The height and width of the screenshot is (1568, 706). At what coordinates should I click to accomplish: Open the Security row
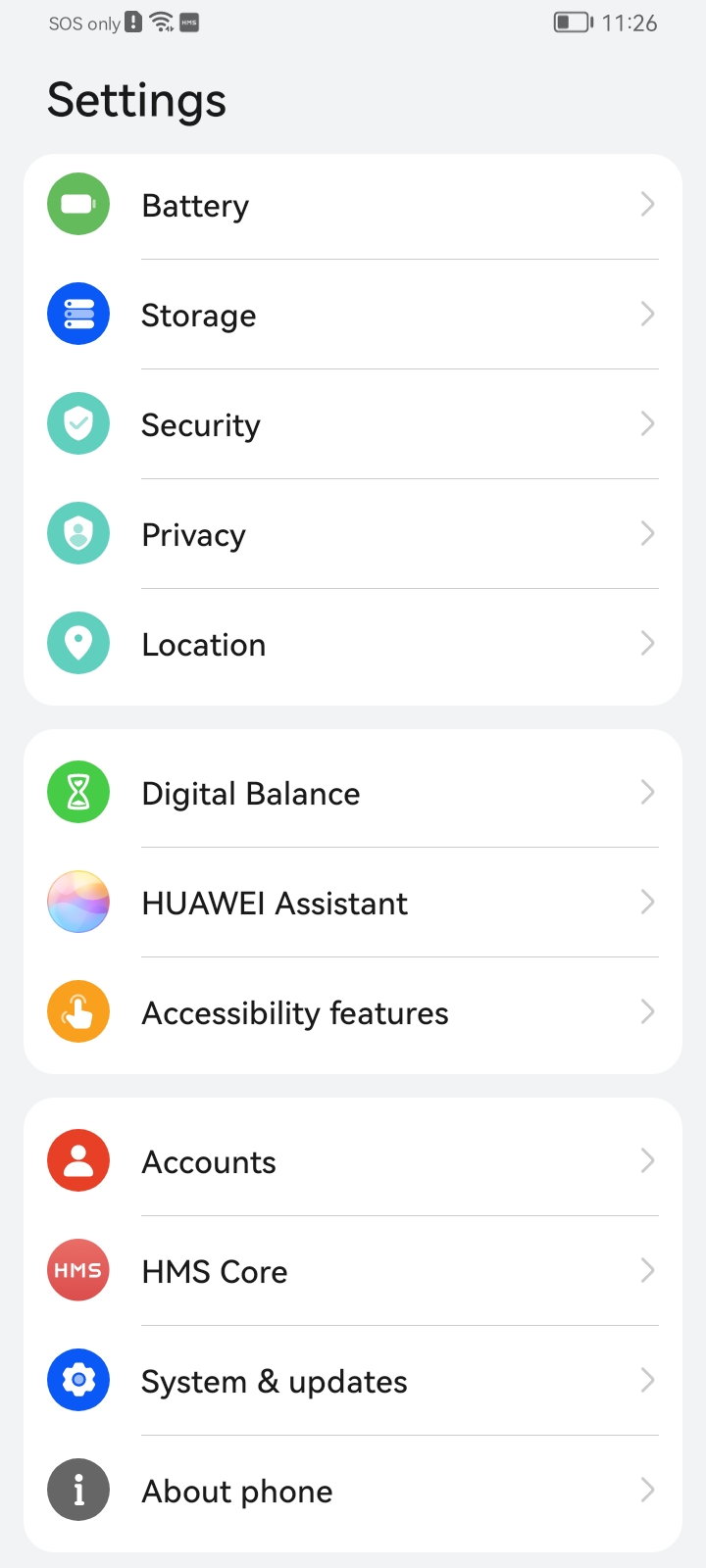(353, 425)
